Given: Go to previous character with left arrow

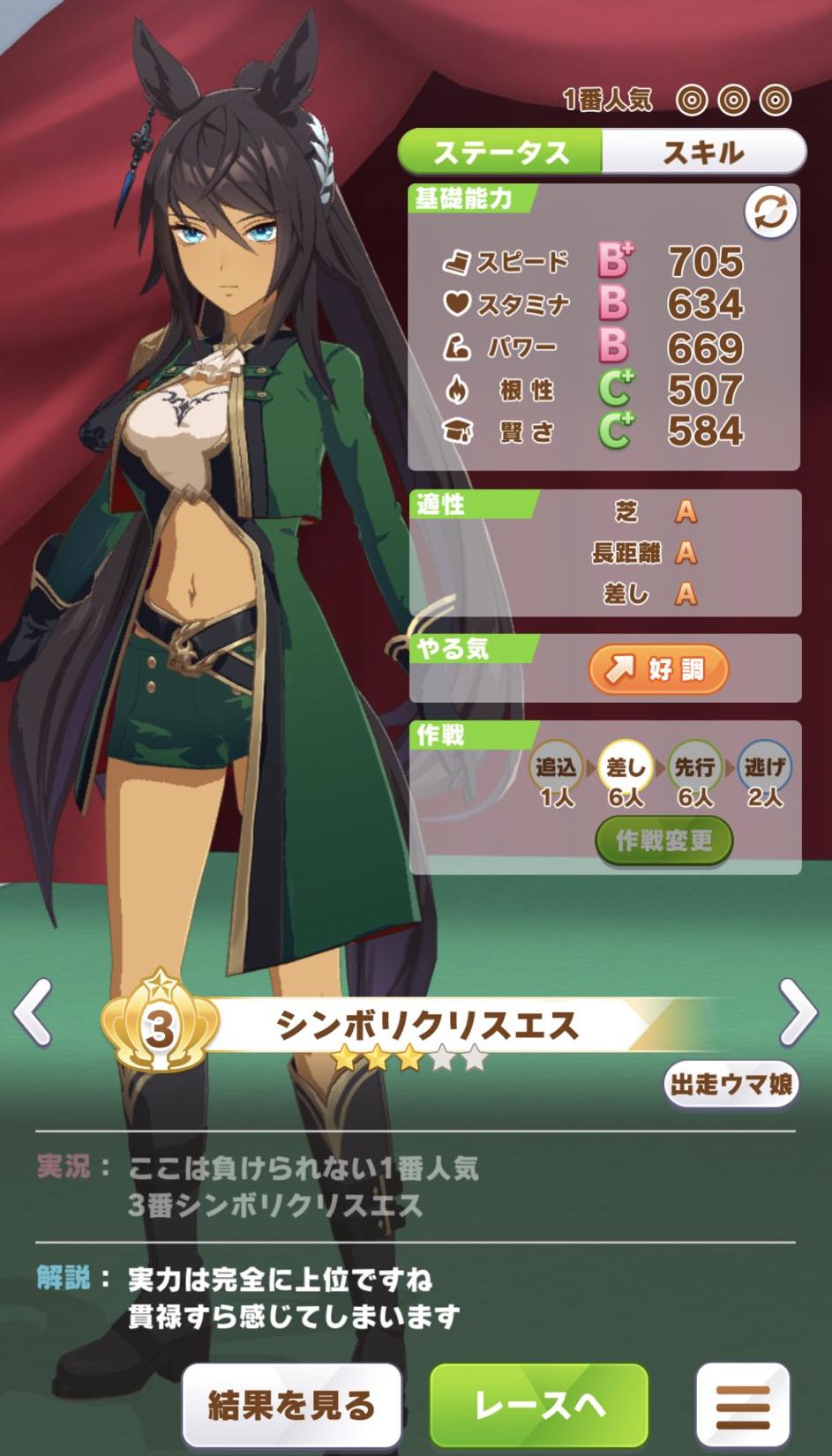Looking at the screenshot, I should (33, 1013).
